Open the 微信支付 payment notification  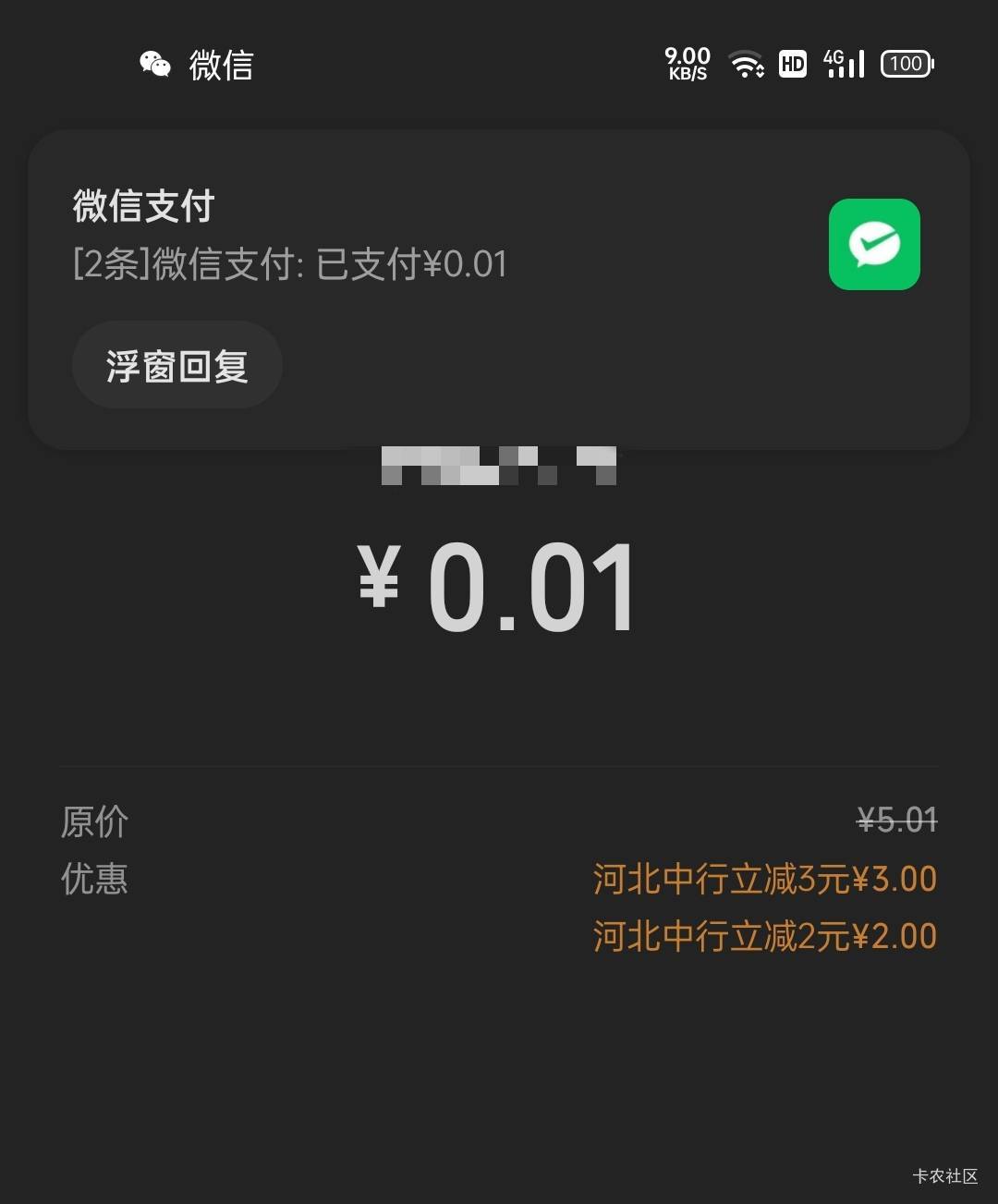pyautogui.click(x=499, y=290)
